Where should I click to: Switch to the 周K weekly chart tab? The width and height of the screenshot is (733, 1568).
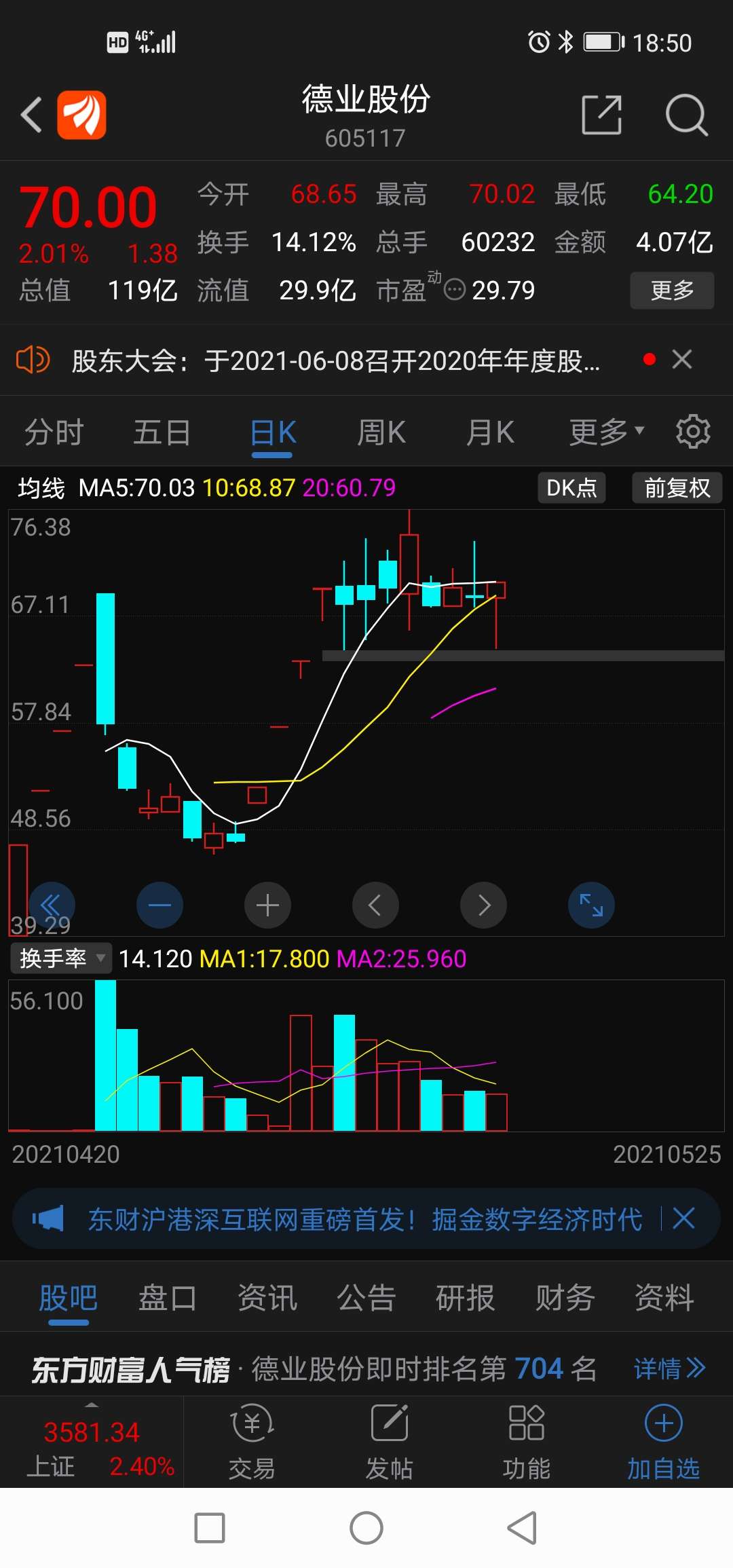(x=381, y=431)
